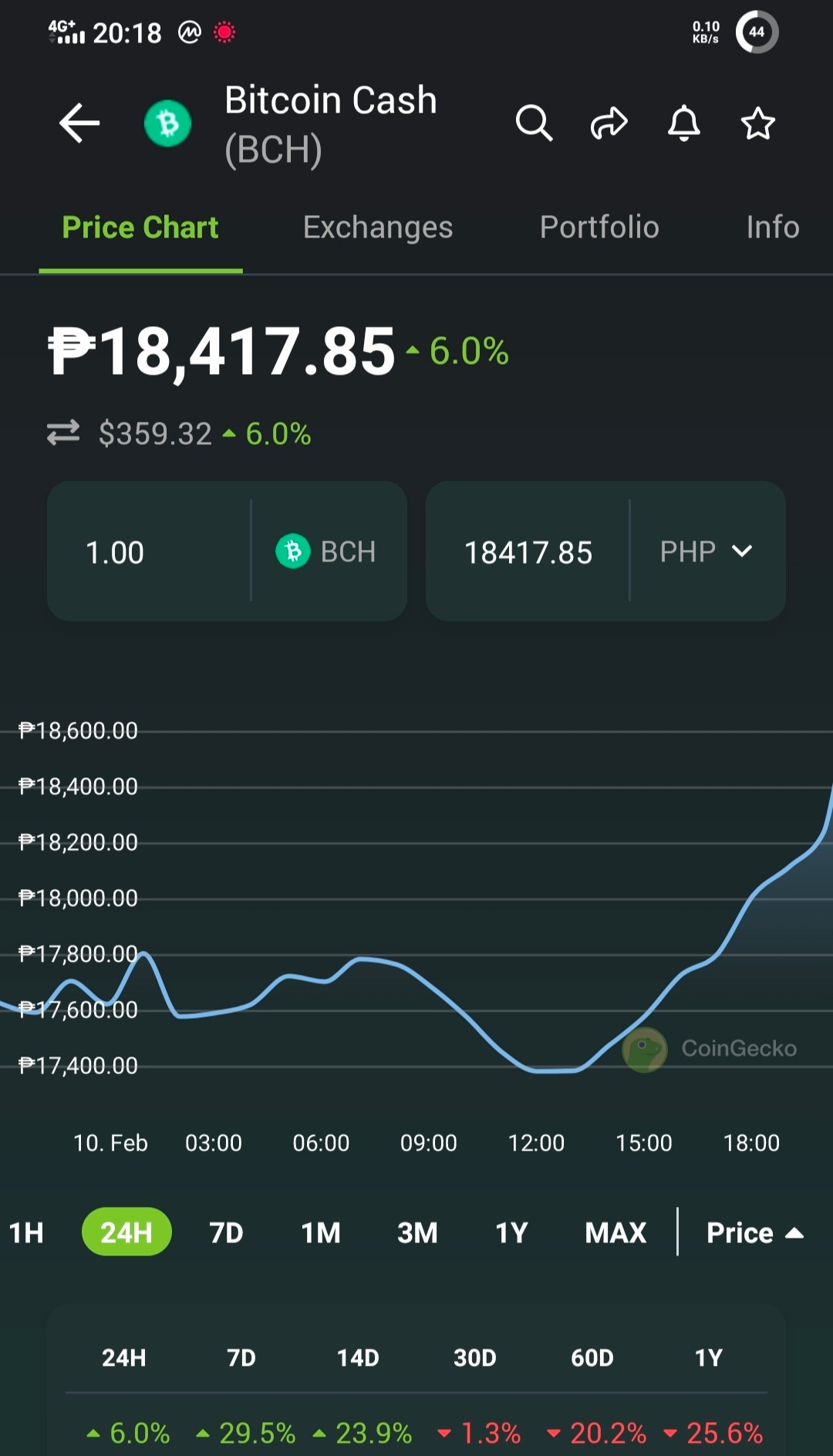Screen dimensions: 833x1456
Task: Select the 1H chart range
Action: (26, 1232)
